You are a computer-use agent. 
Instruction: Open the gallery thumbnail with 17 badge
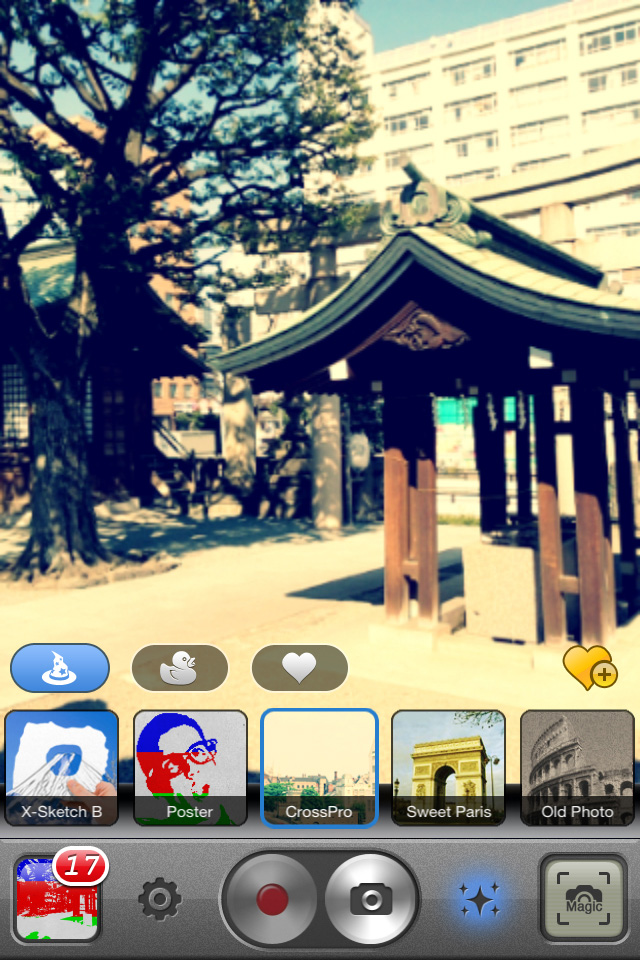[x=57, y=898]
